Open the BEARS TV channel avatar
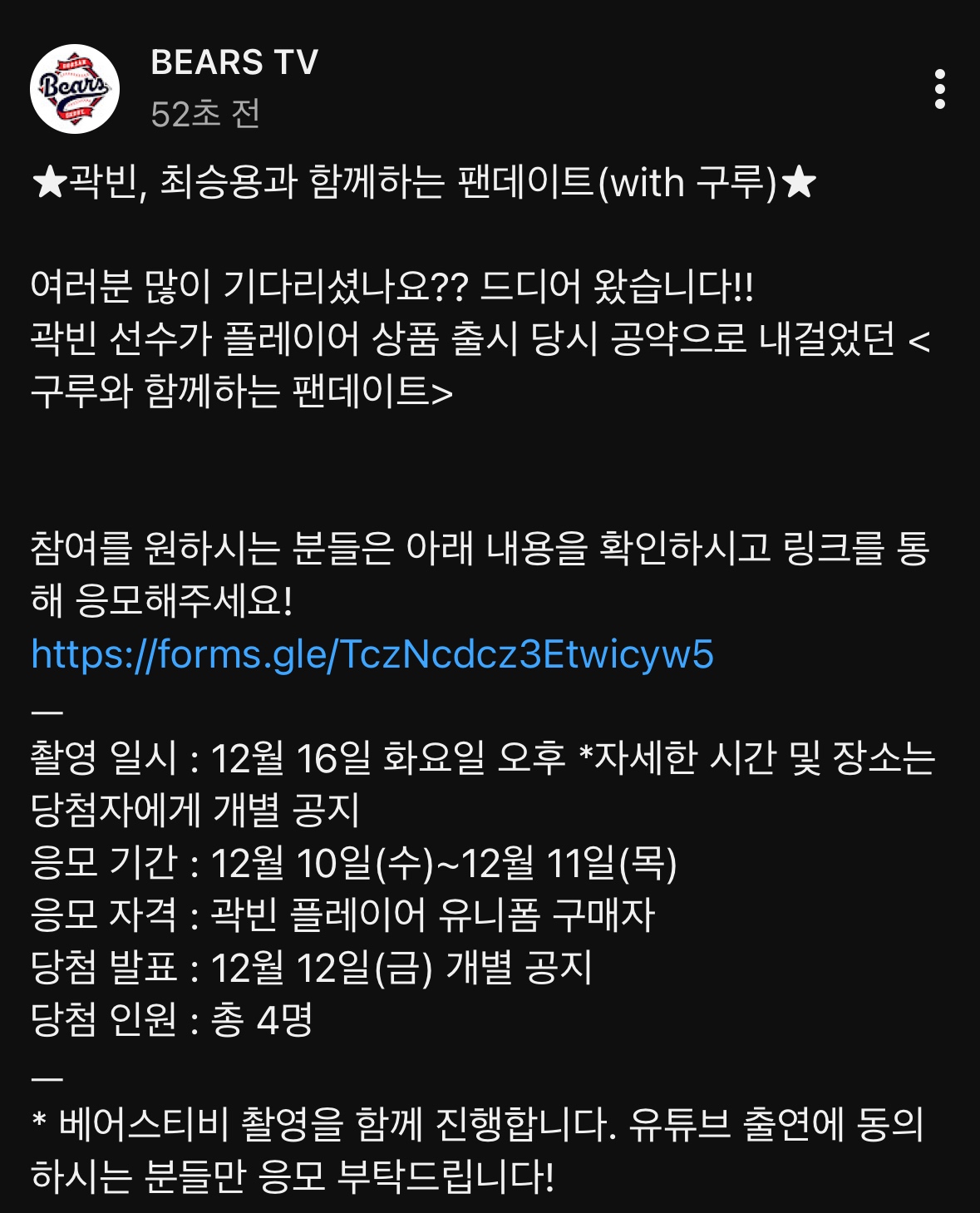The height and width of the screenshot is (1213, 980). (x=75, y=89)
